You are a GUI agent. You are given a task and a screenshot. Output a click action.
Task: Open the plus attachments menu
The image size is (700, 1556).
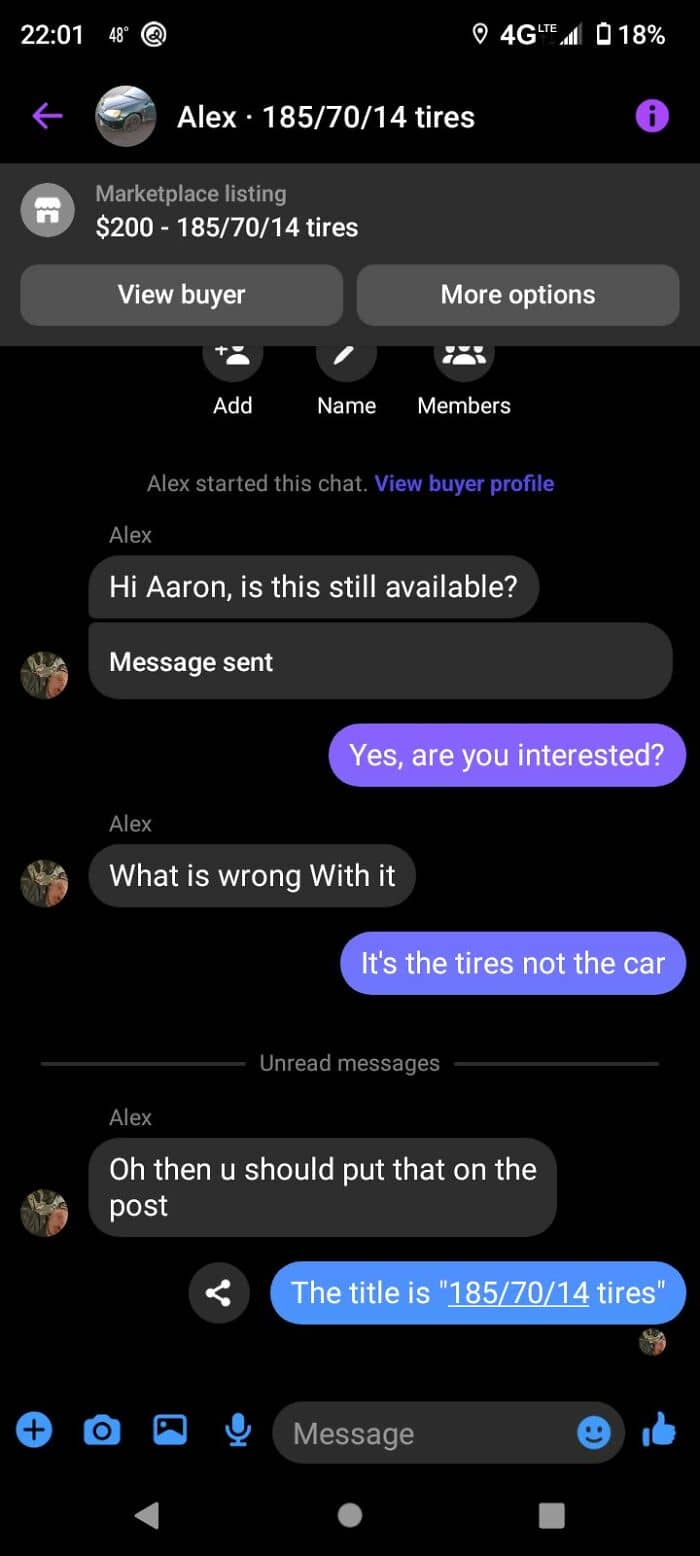[x=34, y=1431]
